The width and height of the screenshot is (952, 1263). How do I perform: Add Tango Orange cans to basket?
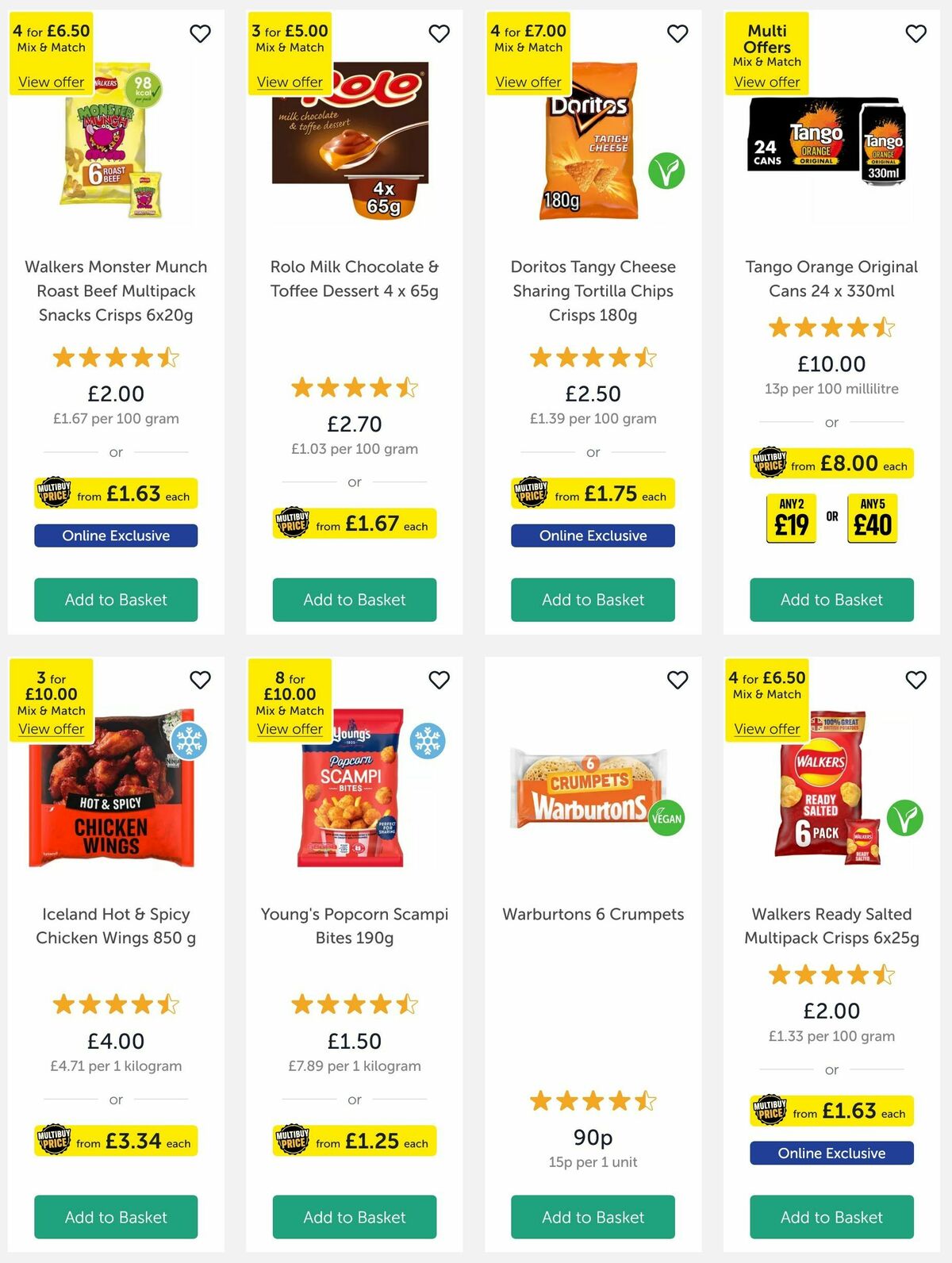coord(831,600)
